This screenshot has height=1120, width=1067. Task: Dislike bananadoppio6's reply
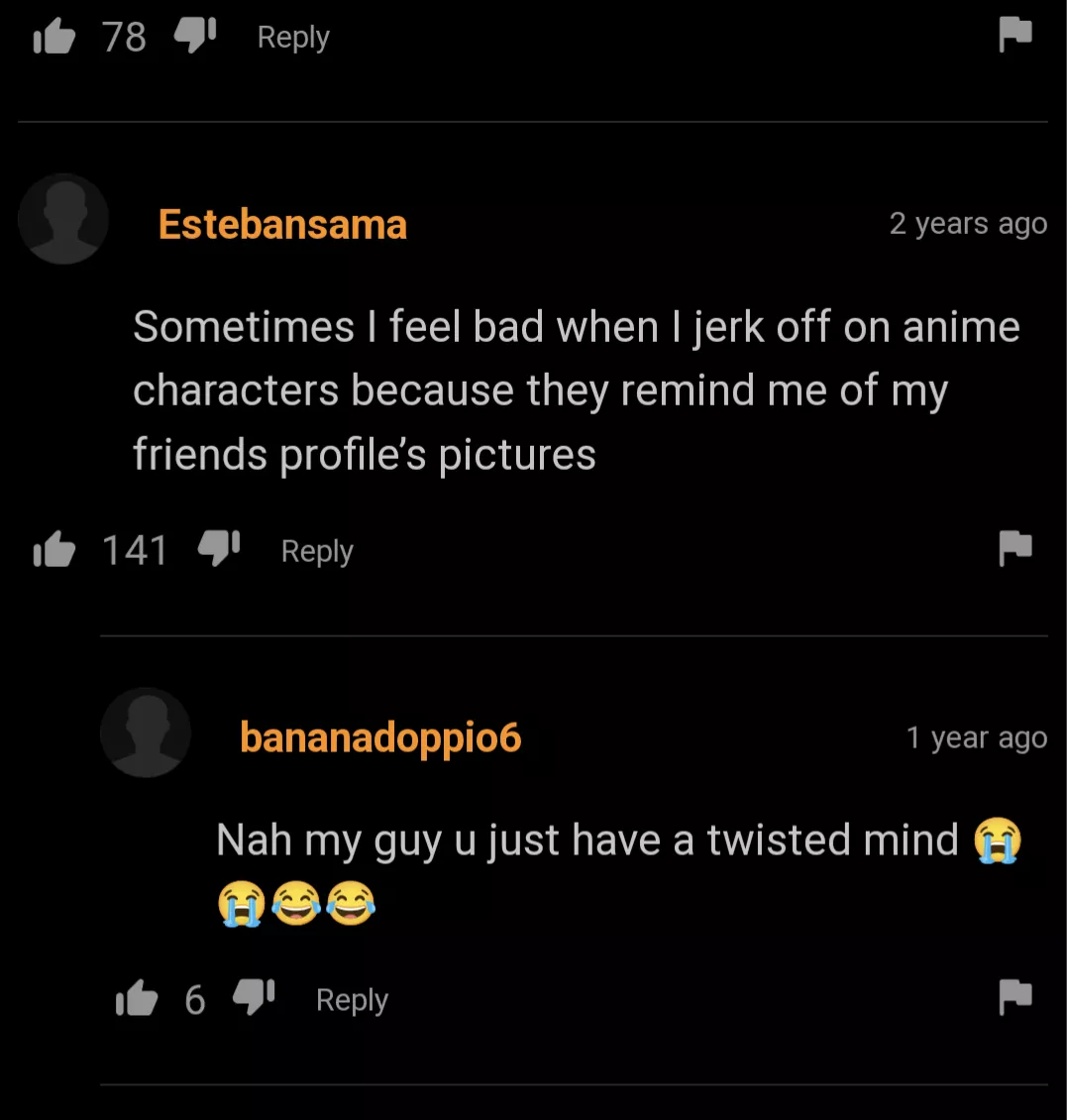[x=253, y=997]
